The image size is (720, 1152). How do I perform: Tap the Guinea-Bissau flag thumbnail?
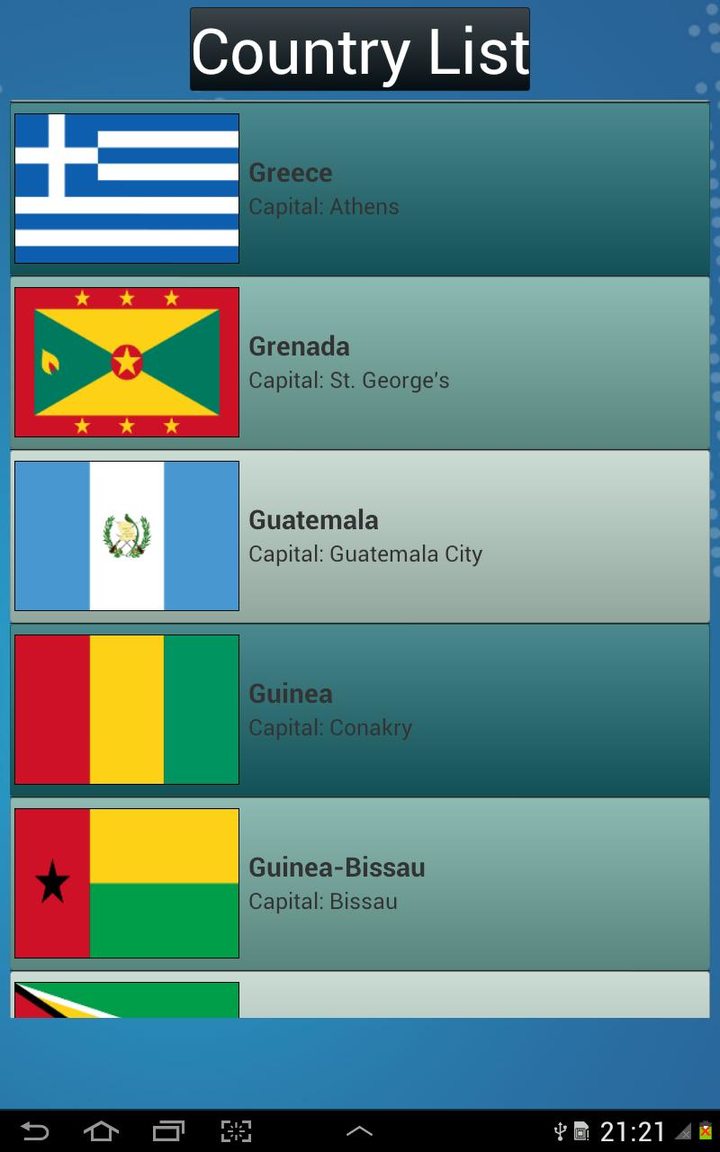(126, 881)
